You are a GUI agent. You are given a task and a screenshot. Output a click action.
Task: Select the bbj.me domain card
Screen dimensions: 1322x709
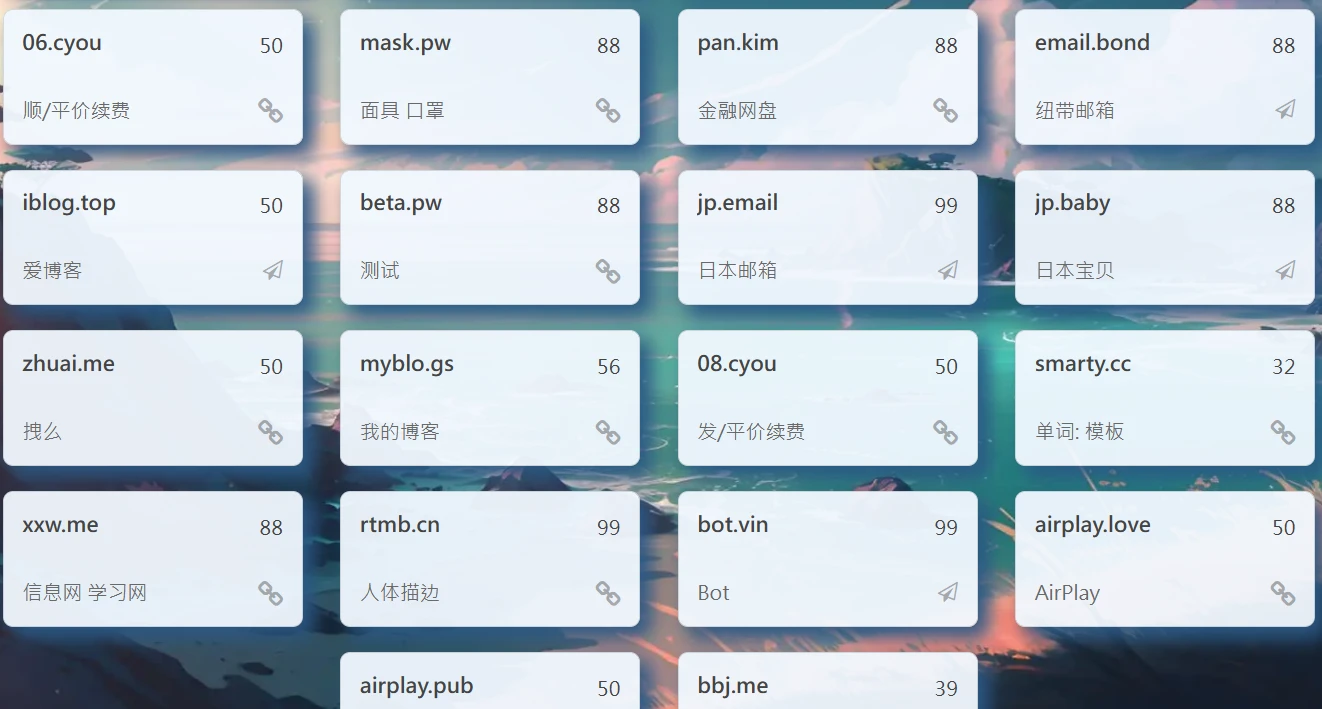click(827, 685)
